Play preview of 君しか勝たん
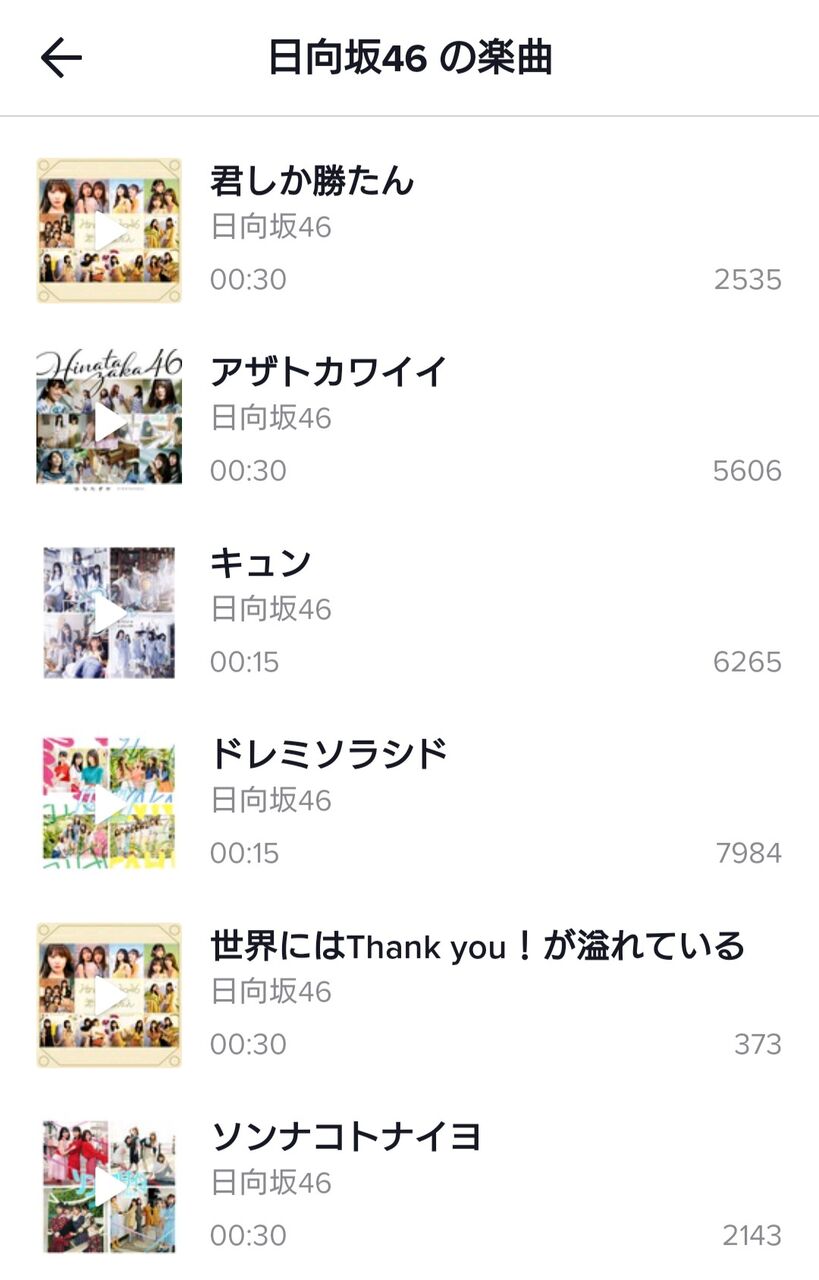Image resolution: width=819 pixels, height=1280 pixels. pos(109,231)
